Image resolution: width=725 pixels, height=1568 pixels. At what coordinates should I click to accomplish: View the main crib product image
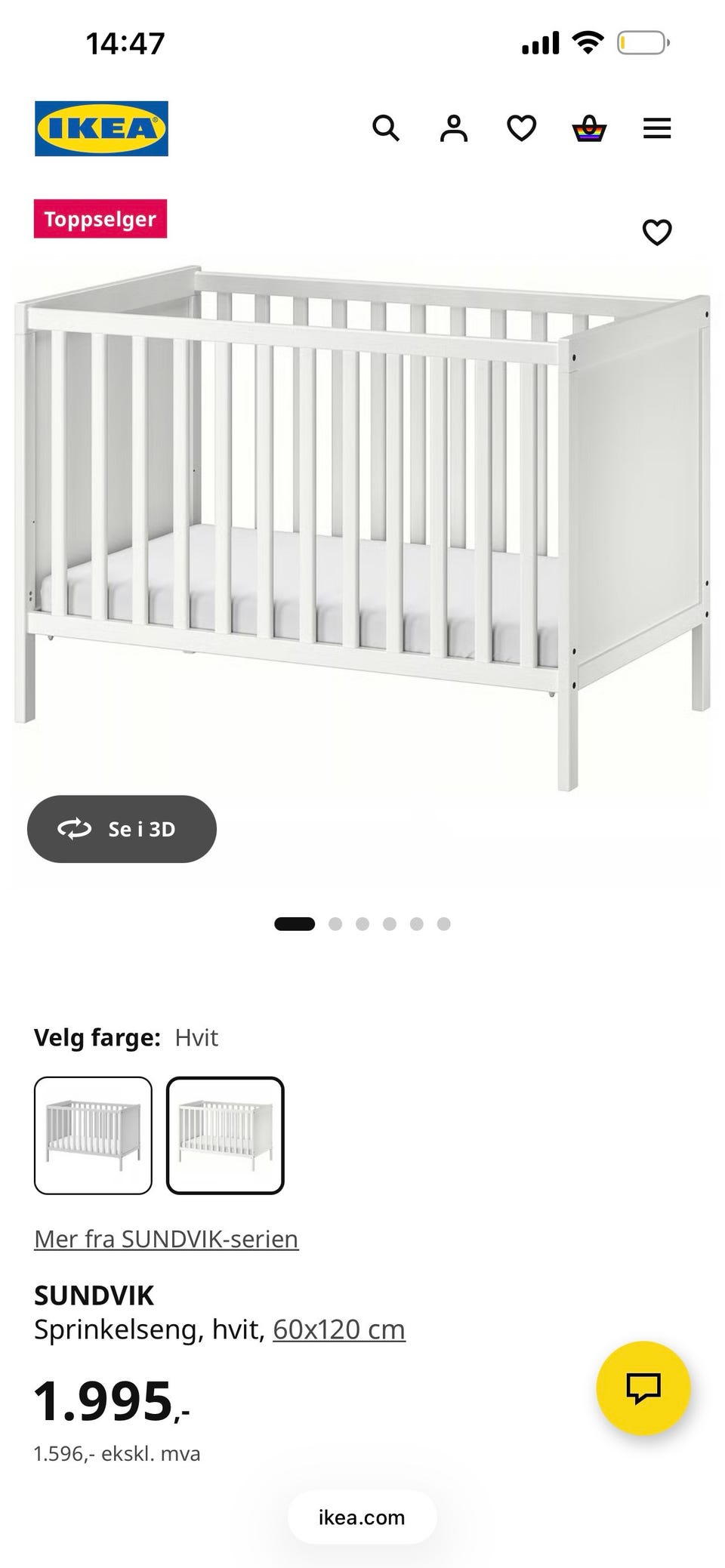tap(362, 527)
